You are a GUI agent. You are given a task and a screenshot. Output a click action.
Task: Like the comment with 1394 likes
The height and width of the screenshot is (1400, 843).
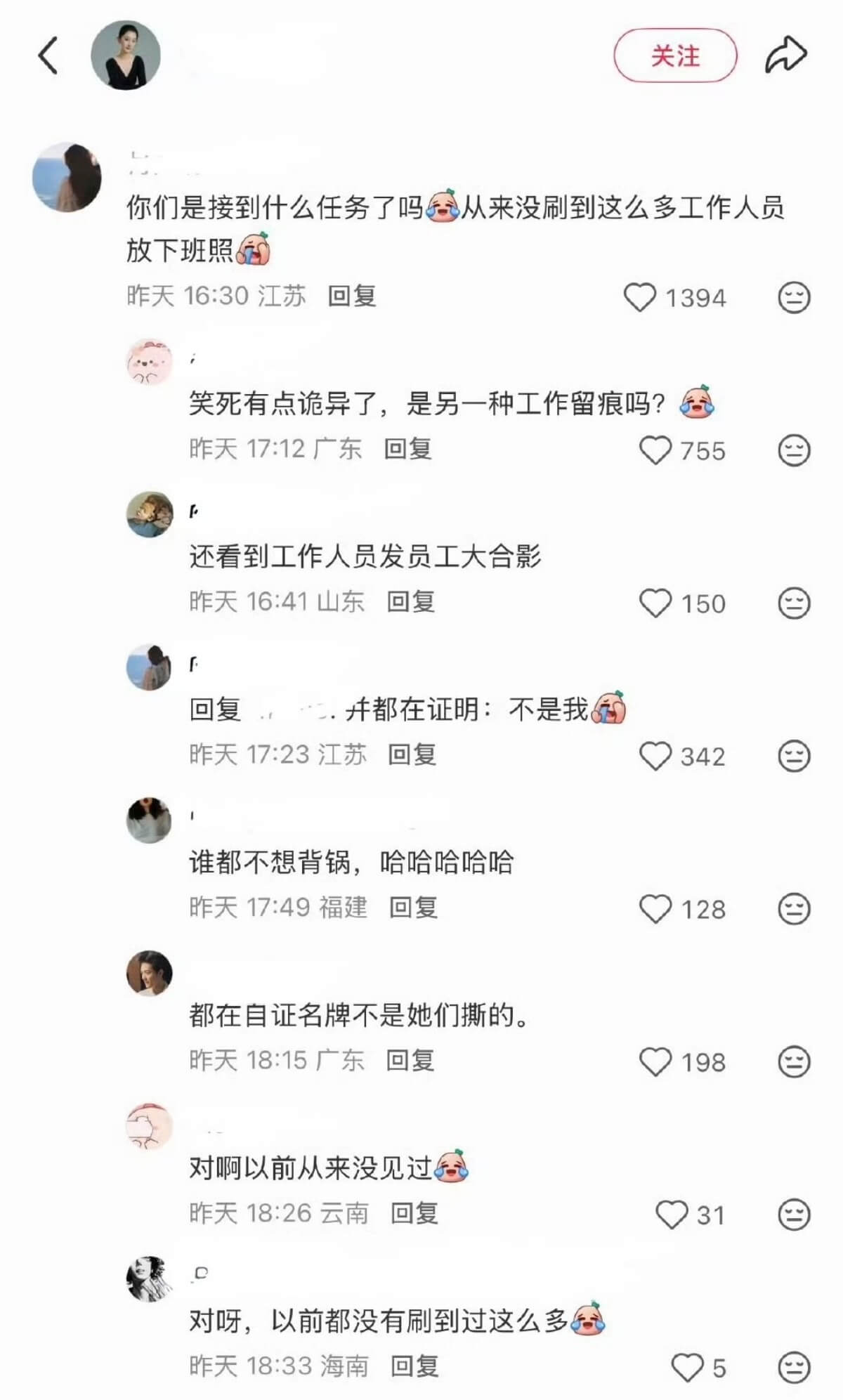coord(640,297)
